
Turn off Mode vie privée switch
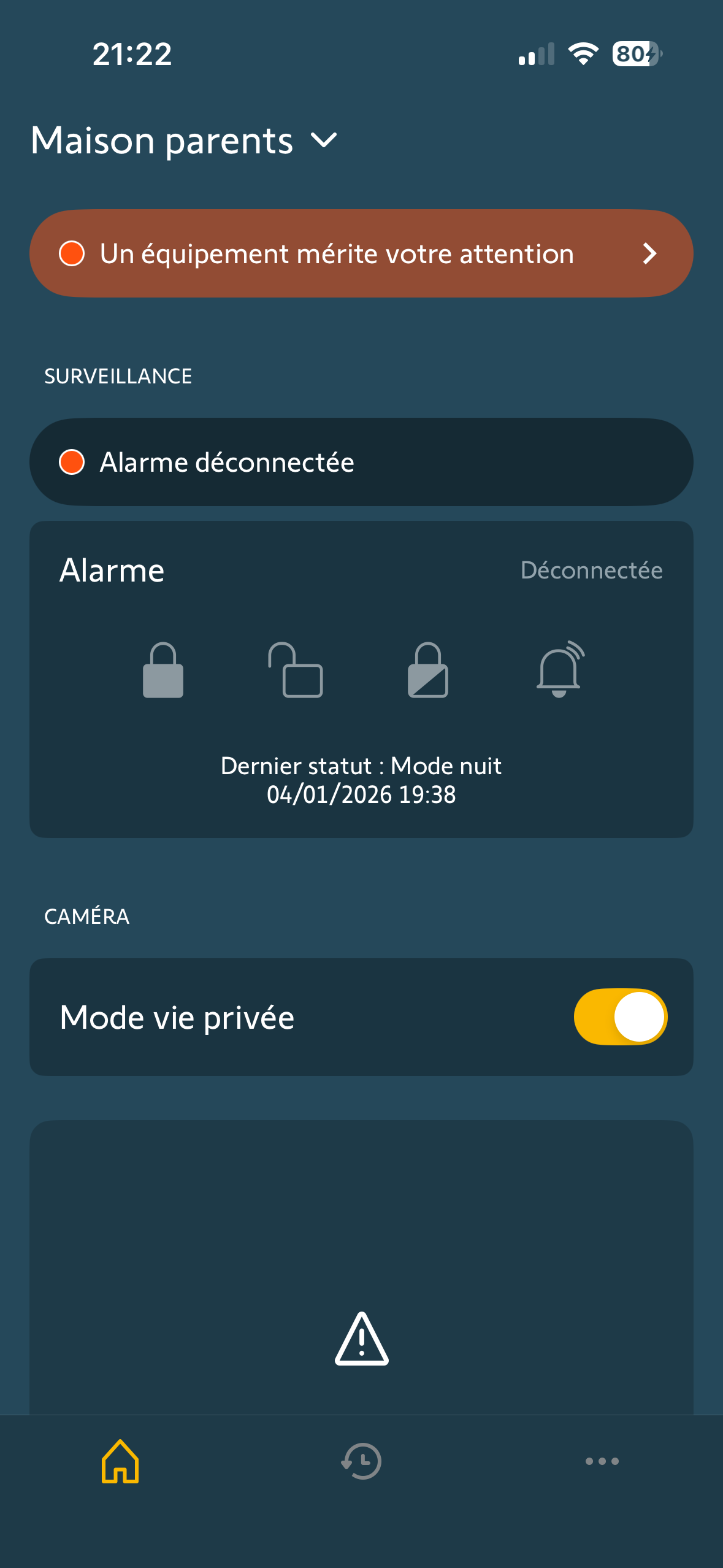(620, 1017)
